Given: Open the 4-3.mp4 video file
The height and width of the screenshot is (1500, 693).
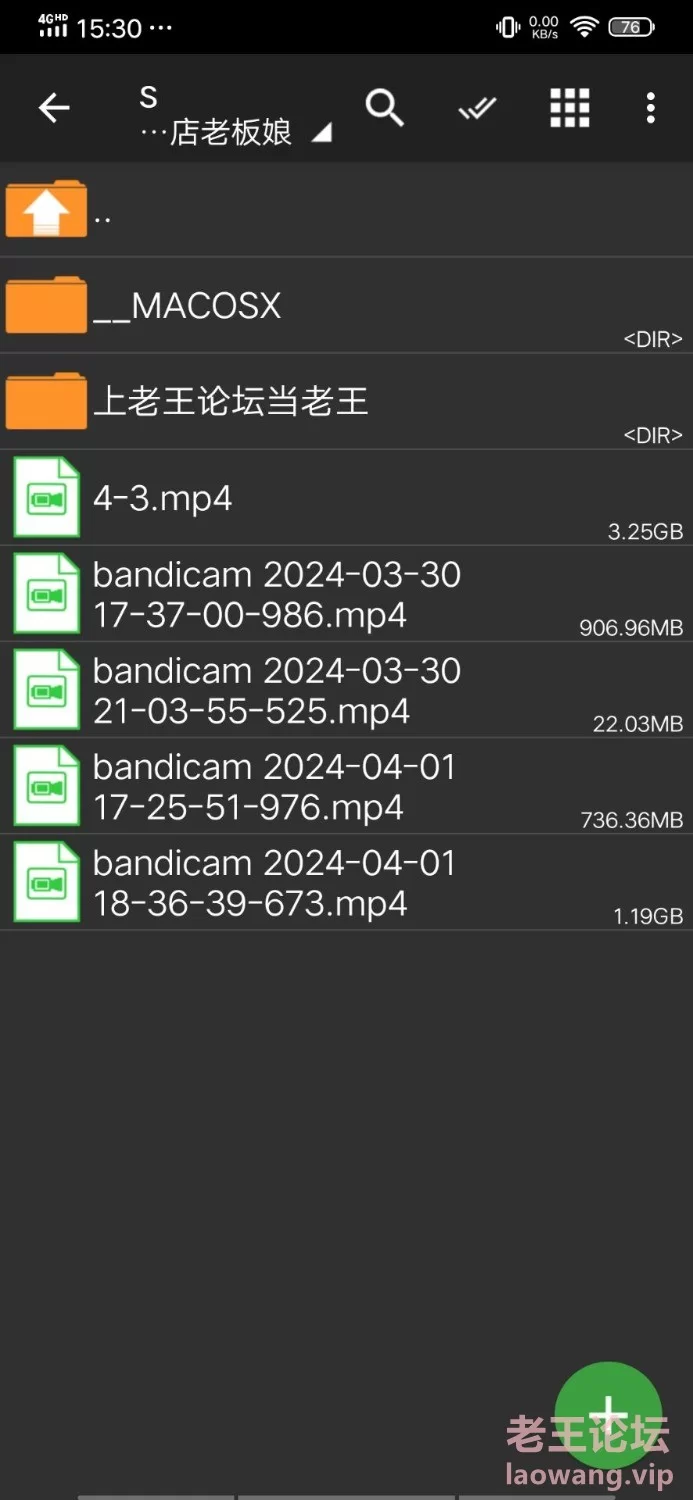Looking at the screenshot, I should (x=346, y=497).
